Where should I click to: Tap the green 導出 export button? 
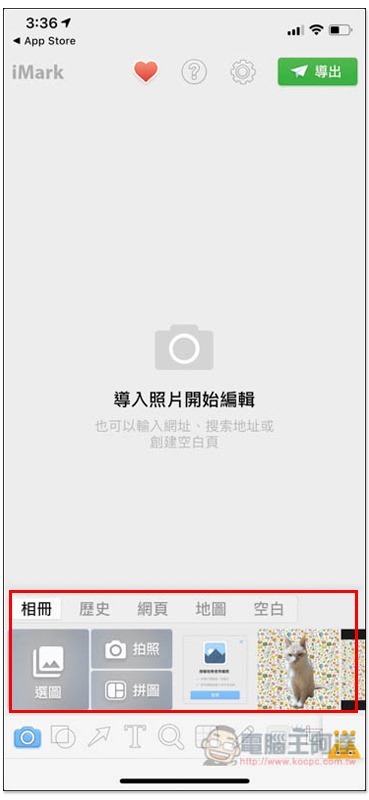(x=317, y=71)
